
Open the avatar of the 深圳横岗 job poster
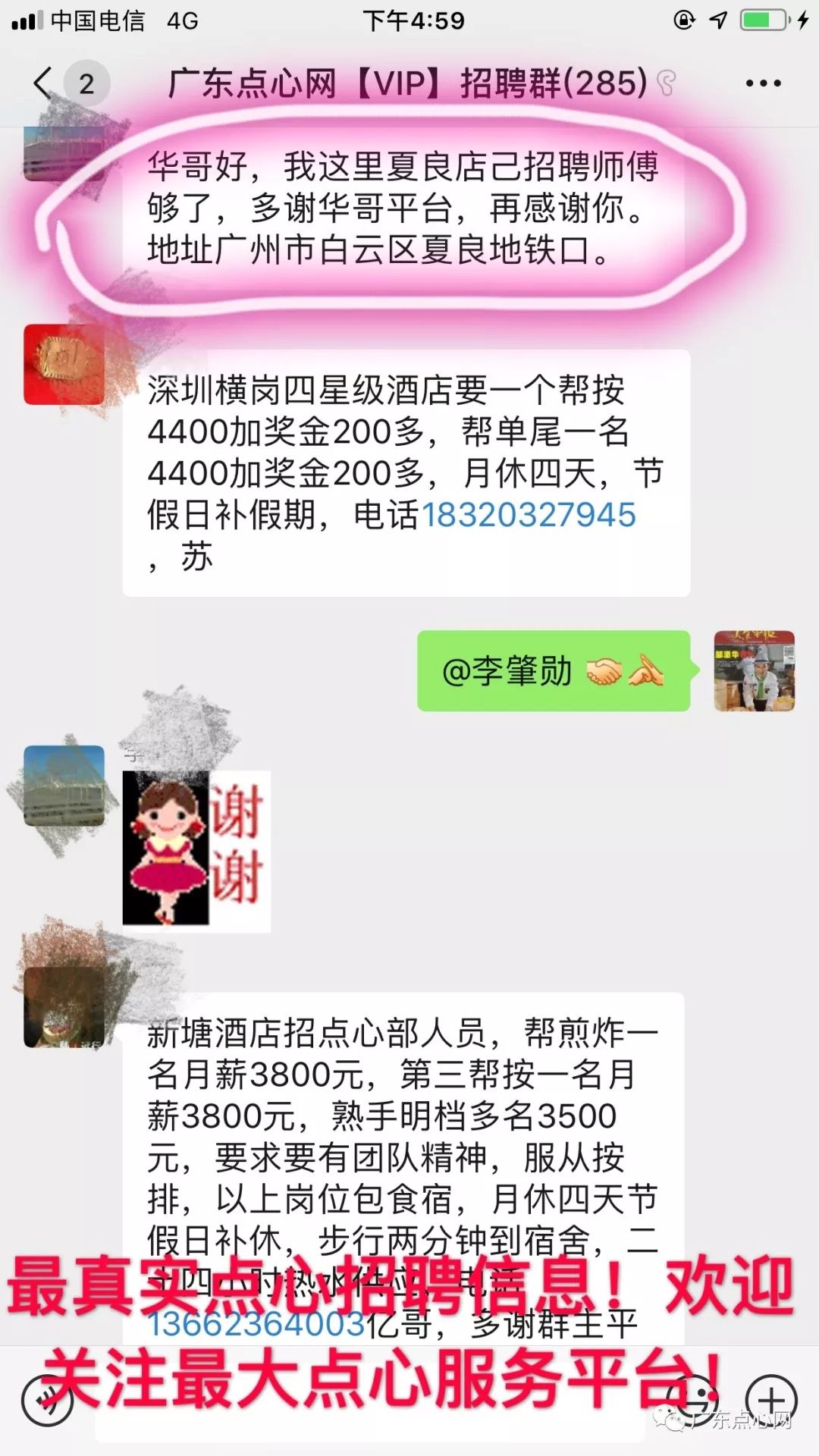point(64,365)
